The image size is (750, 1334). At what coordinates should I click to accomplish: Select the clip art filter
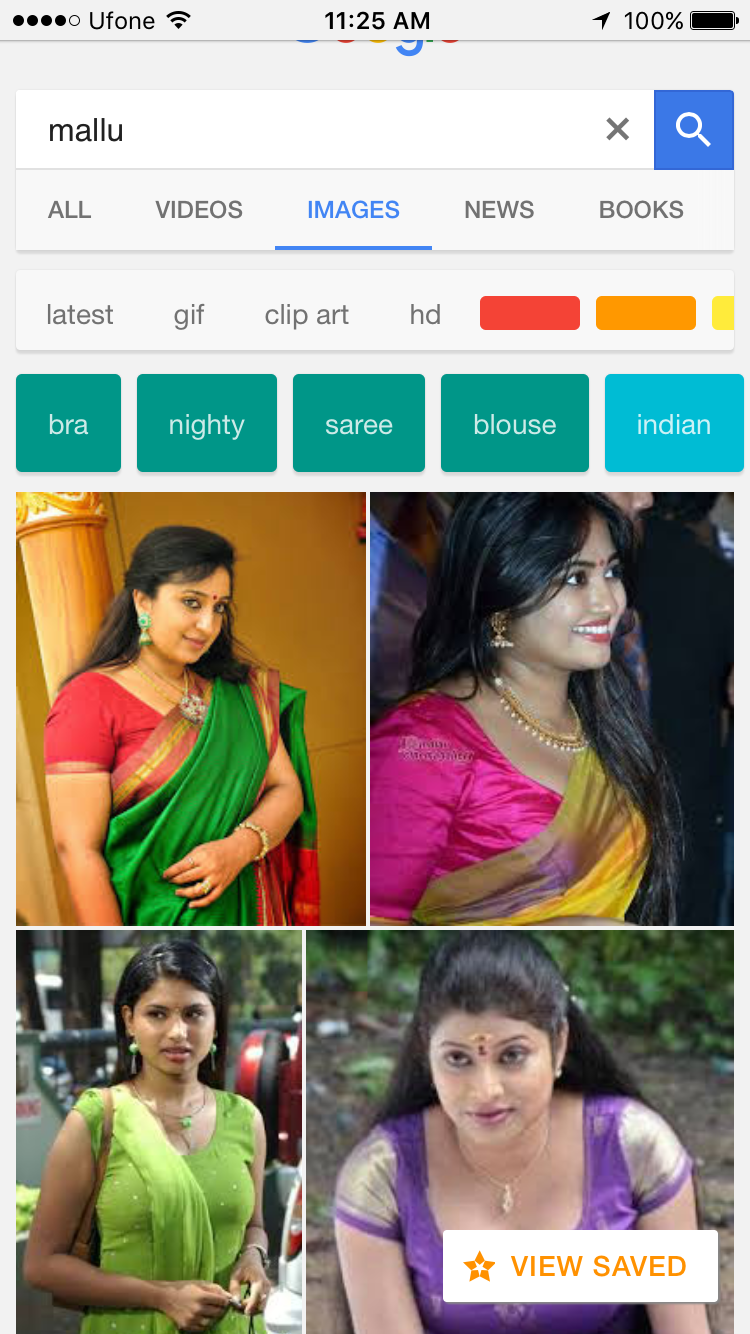coord(307,315)
